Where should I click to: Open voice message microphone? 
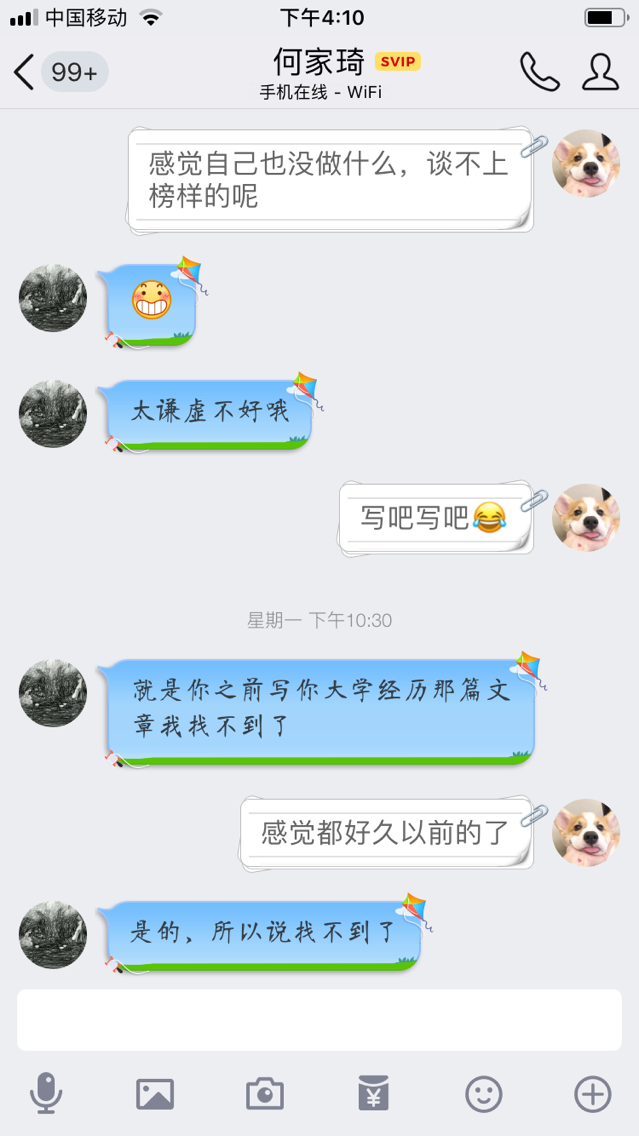pos(46,1094)
